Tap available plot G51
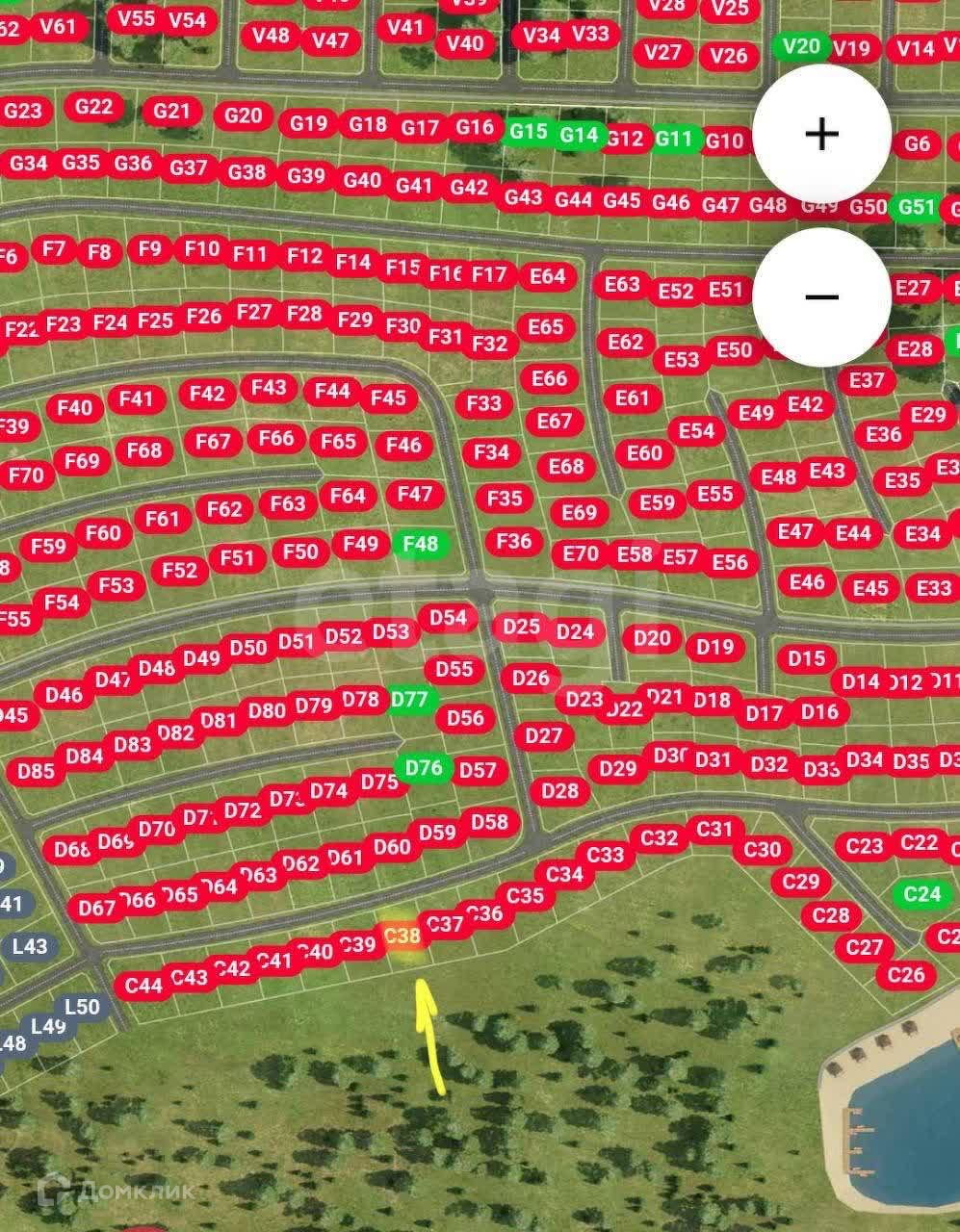 click(x=916, y=207)
